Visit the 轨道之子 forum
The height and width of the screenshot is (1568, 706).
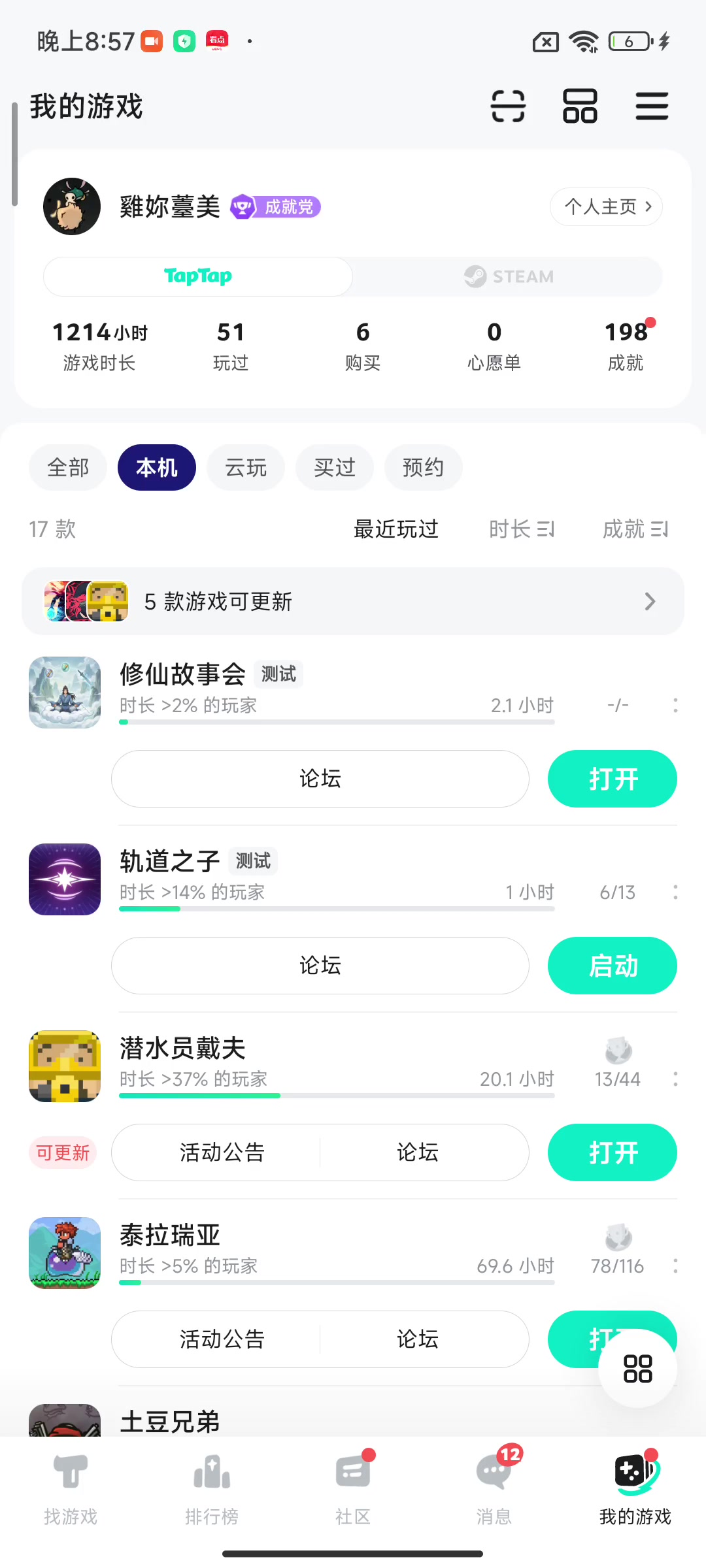320,966
